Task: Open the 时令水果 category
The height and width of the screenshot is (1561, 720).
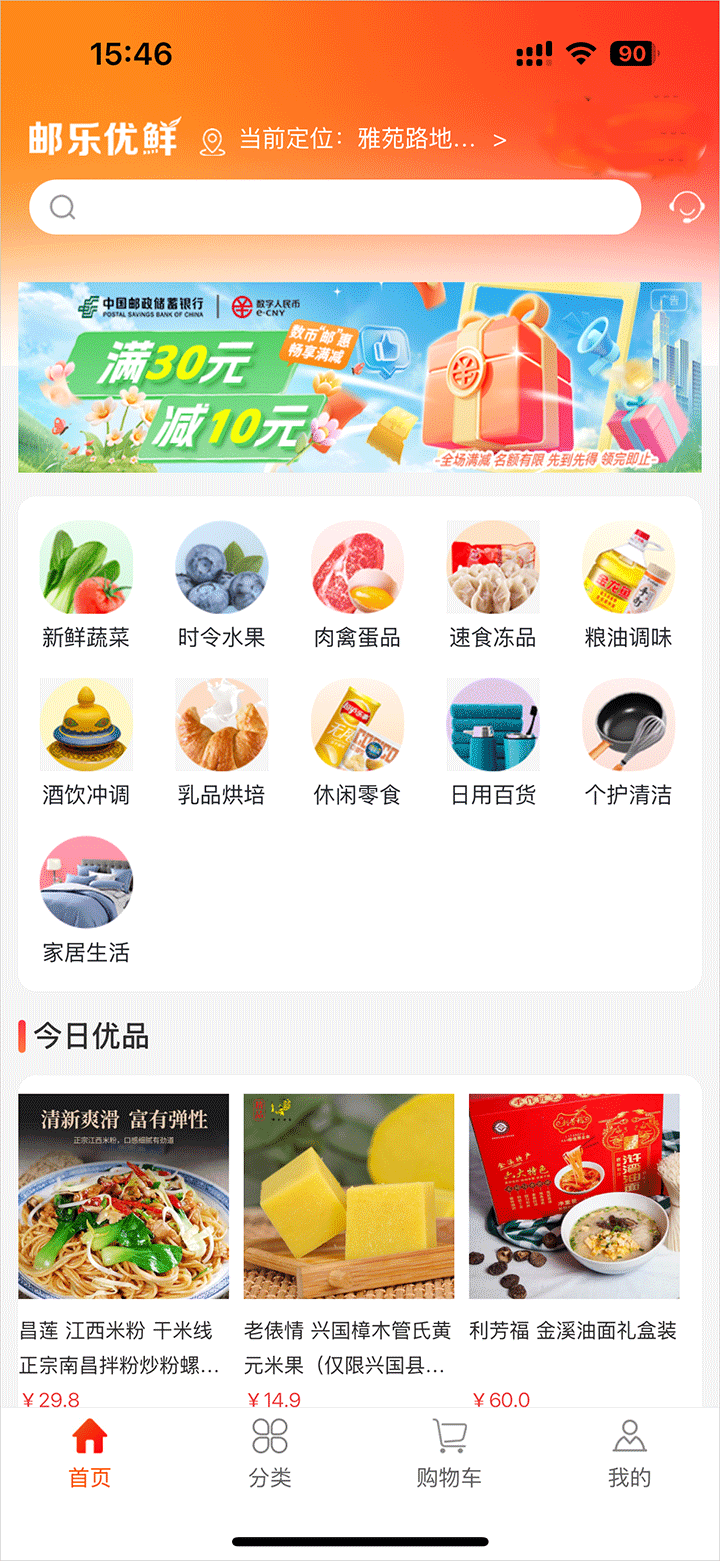Action: pyautogui.click(x=222, y=585)
